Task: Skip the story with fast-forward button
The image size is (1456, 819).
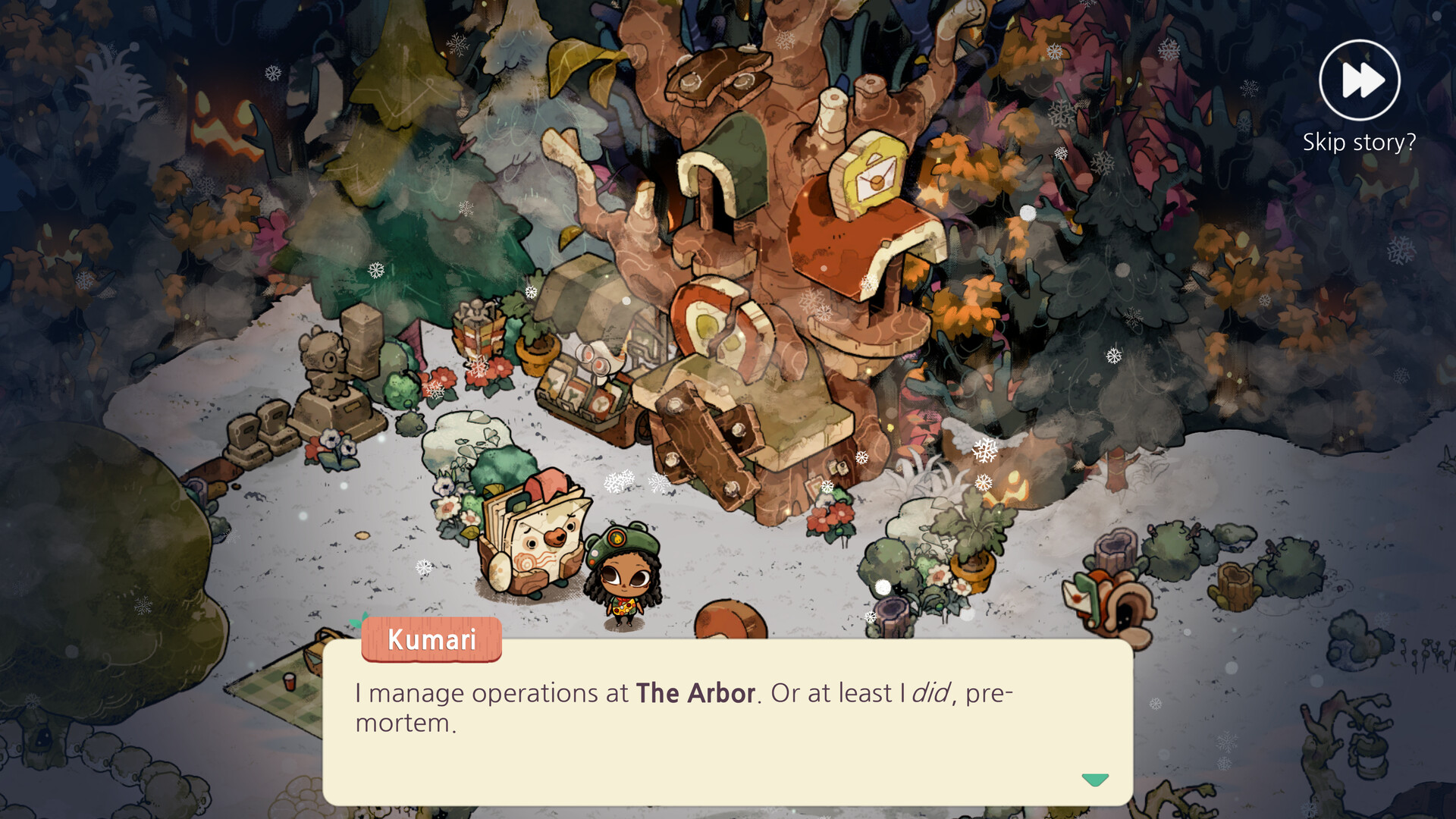Action: point(1359,80)
